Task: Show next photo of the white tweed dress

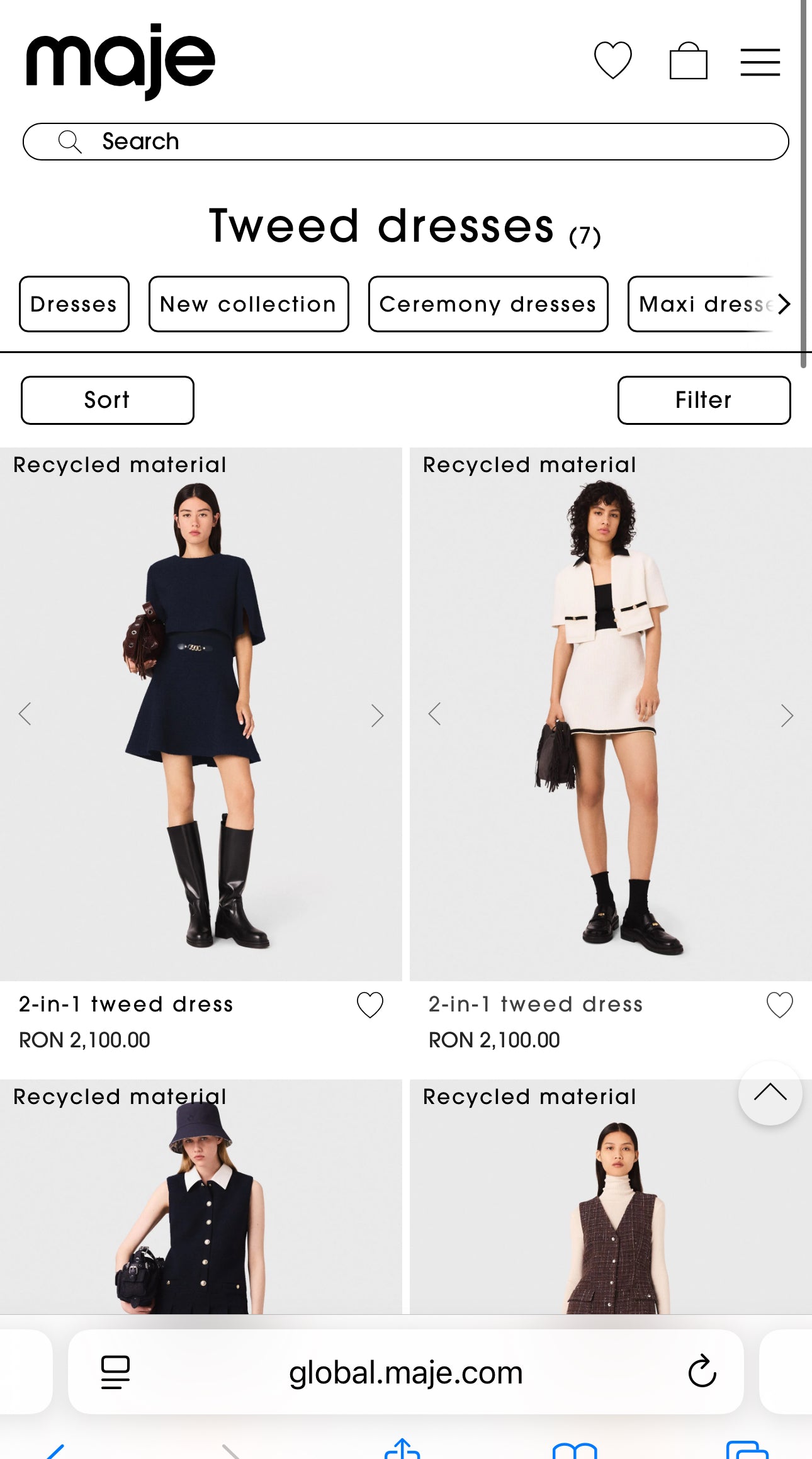Action: [x=787, y=715]
